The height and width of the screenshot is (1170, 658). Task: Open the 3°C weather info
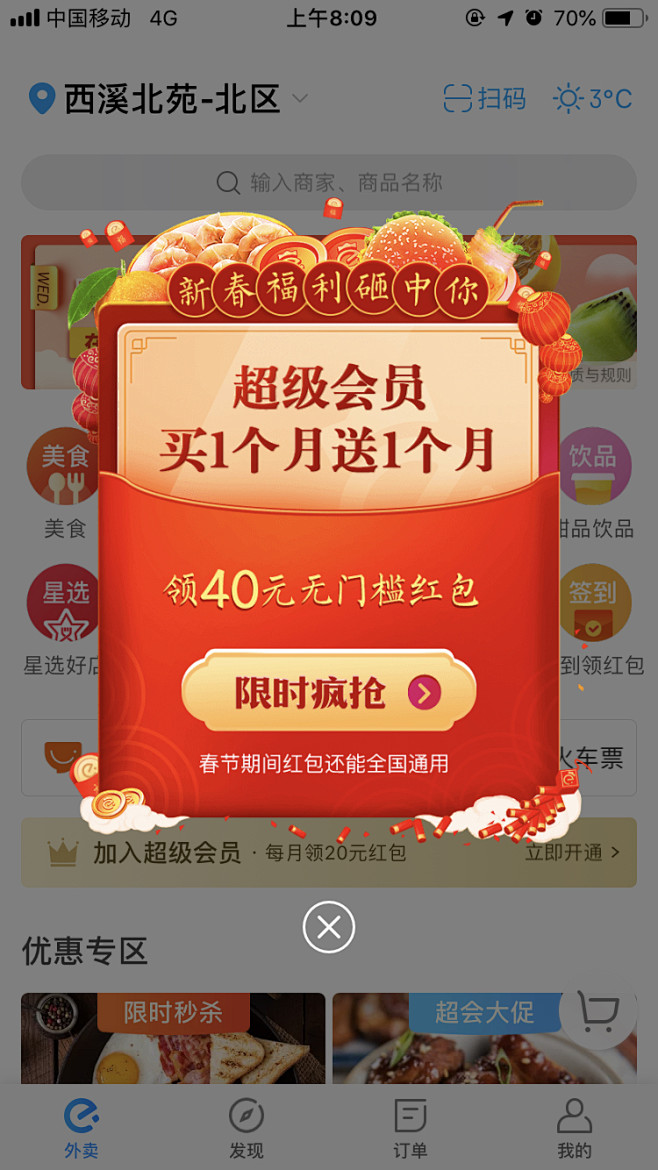coord(593,99)
